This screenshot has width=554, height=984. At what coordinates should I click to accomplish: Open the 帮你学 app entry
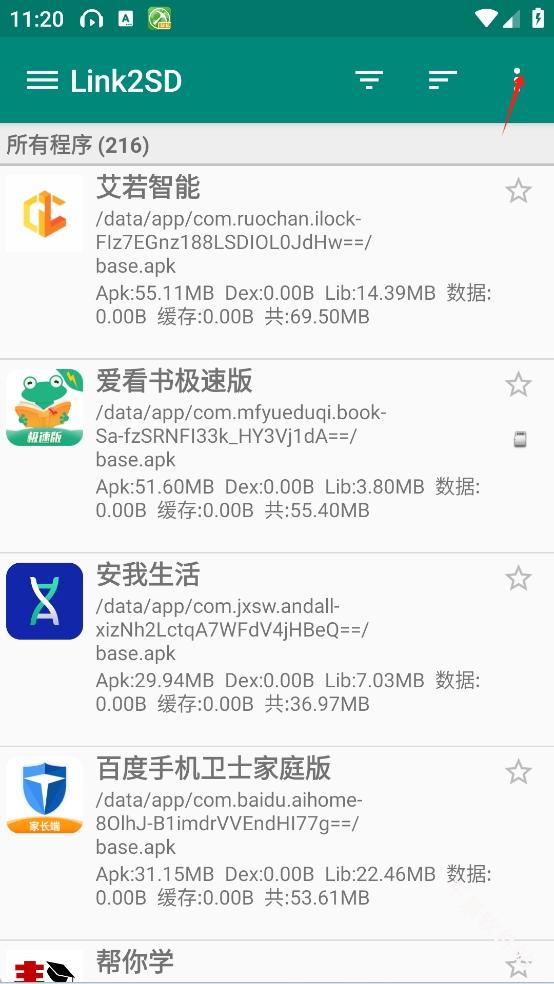277,963
